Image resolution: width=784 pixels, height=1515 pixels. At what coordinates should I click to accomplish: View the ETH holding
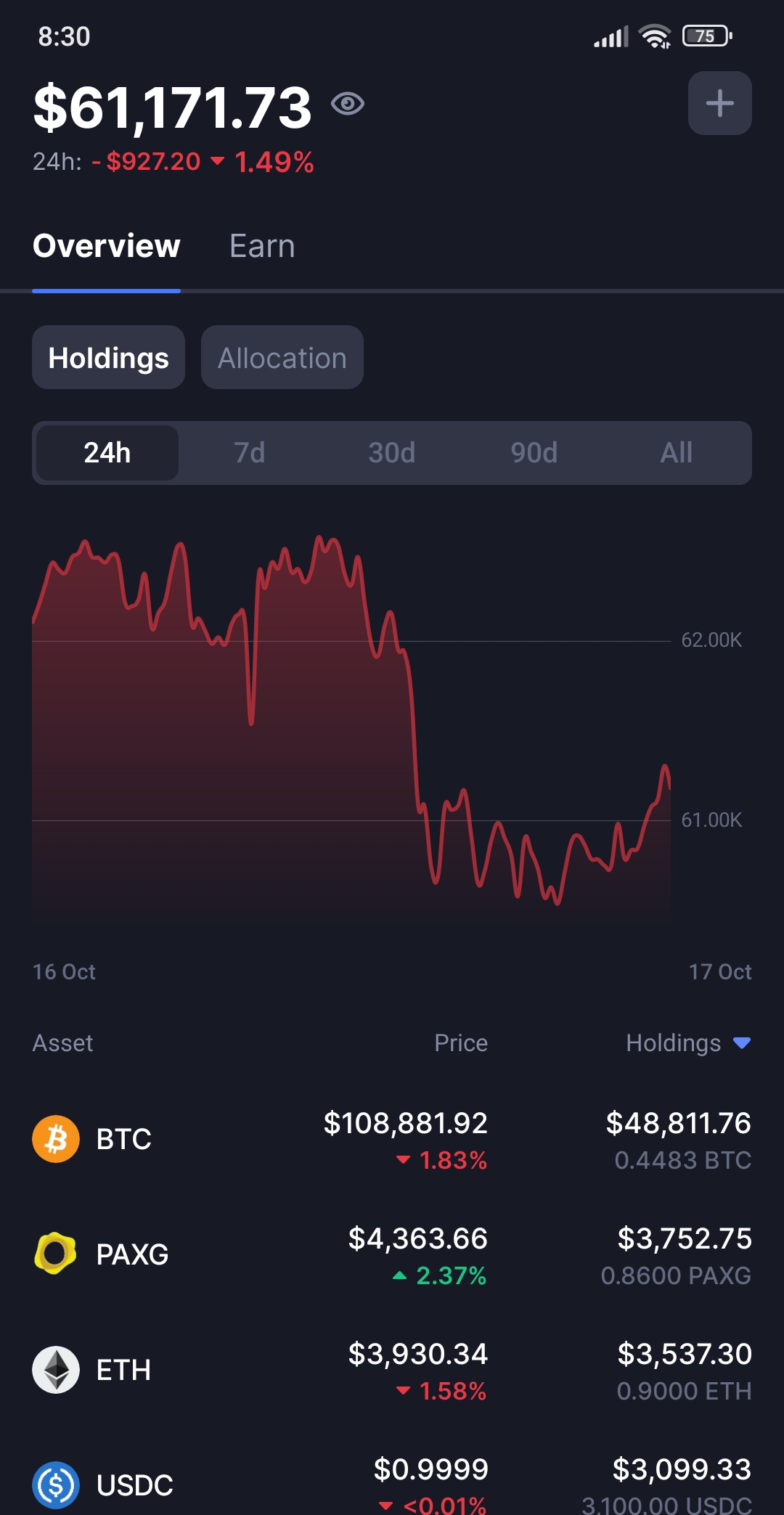tap(392, 1371)
